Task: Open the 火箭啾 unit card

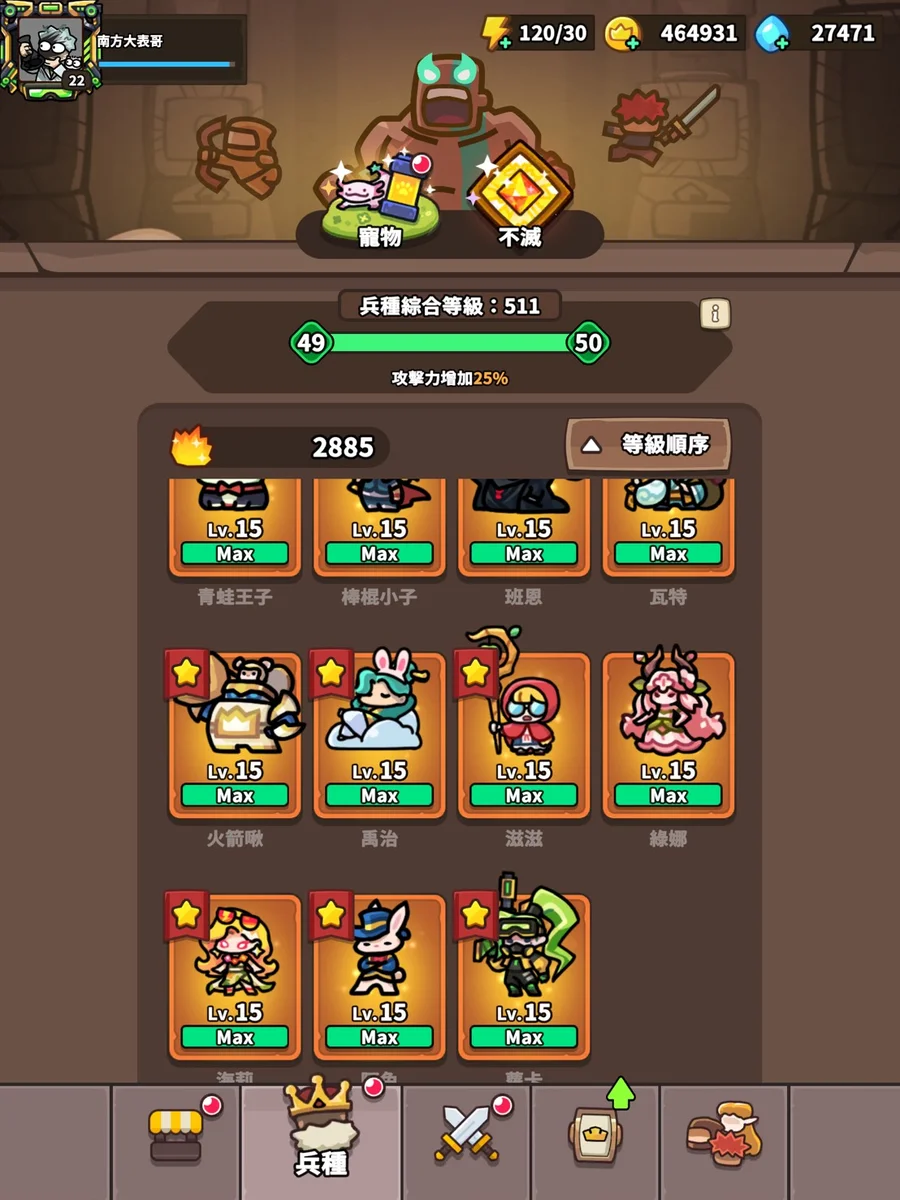Action: click(x=235, y=735)
